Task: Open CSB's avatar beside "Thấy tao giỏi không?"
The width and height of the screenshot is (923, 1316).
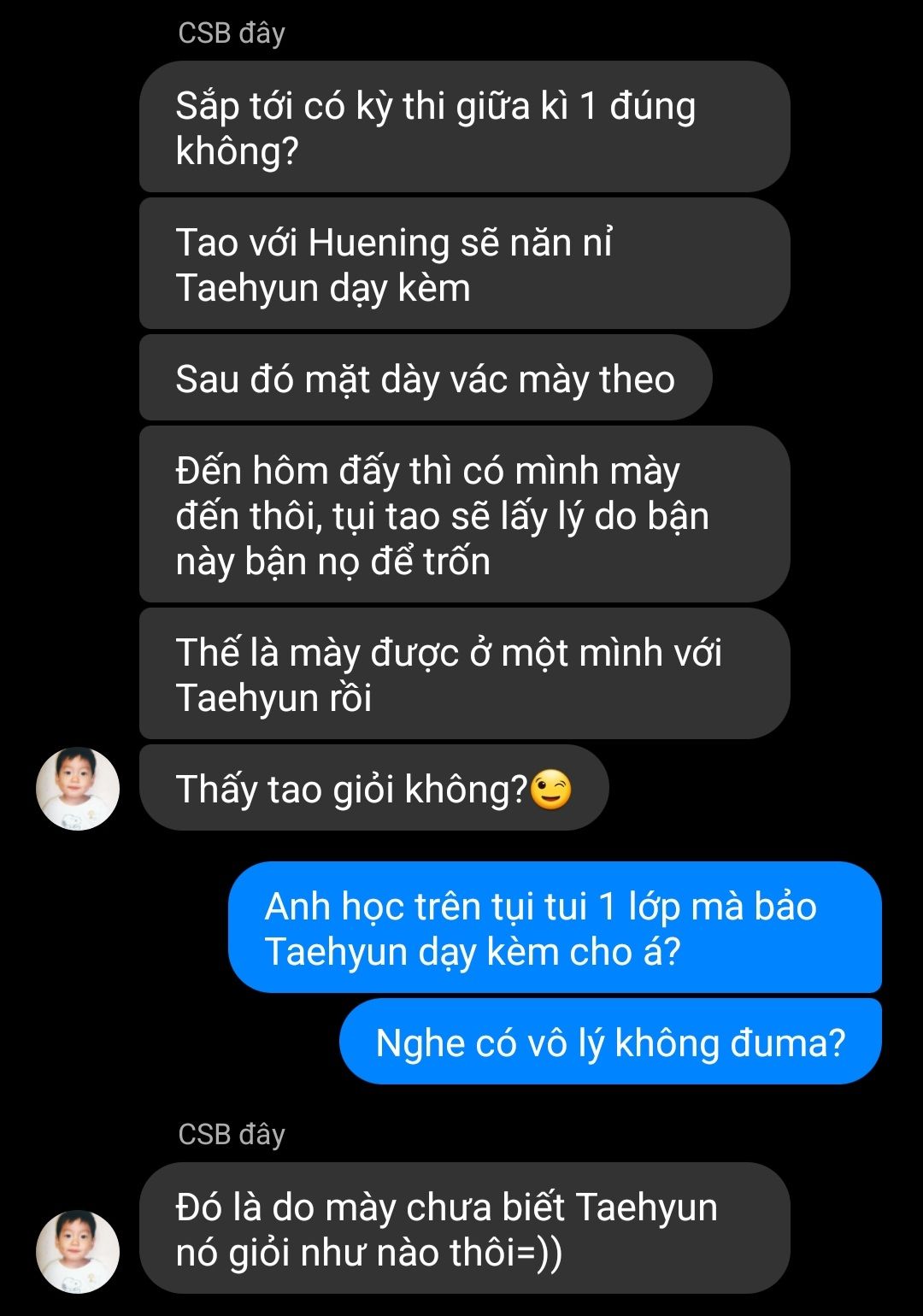Action: point(78,788)
